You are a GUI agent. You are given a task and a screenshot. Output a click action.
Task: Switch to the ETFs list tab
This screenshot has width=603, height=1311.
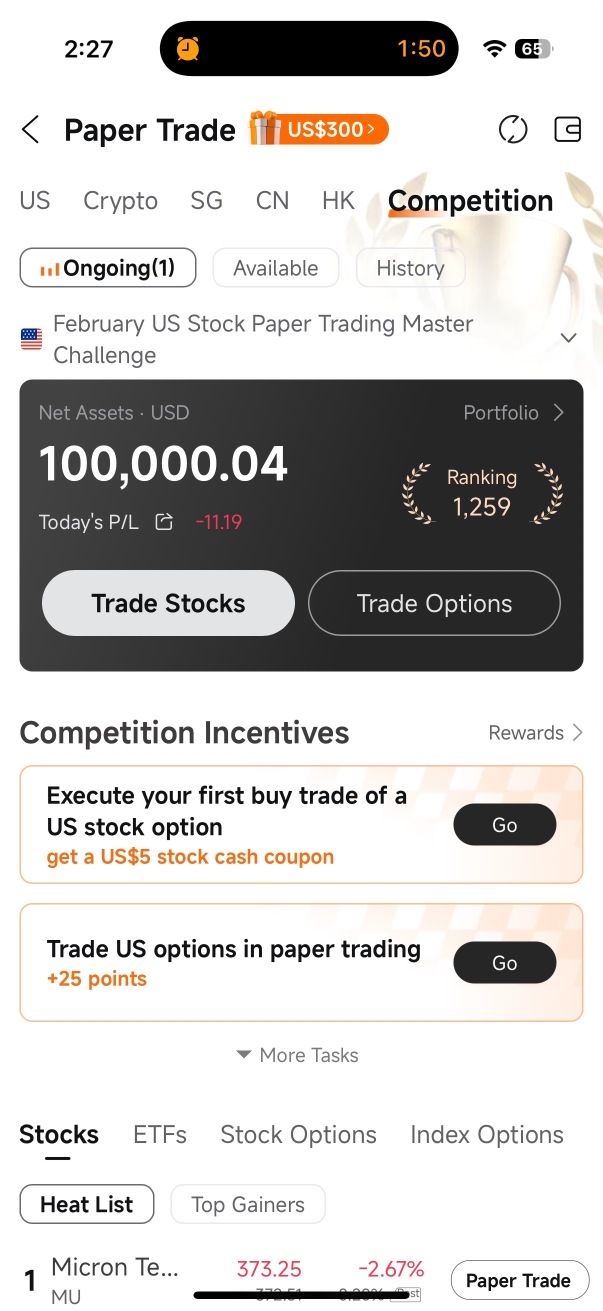click(x=160, y=1135)
